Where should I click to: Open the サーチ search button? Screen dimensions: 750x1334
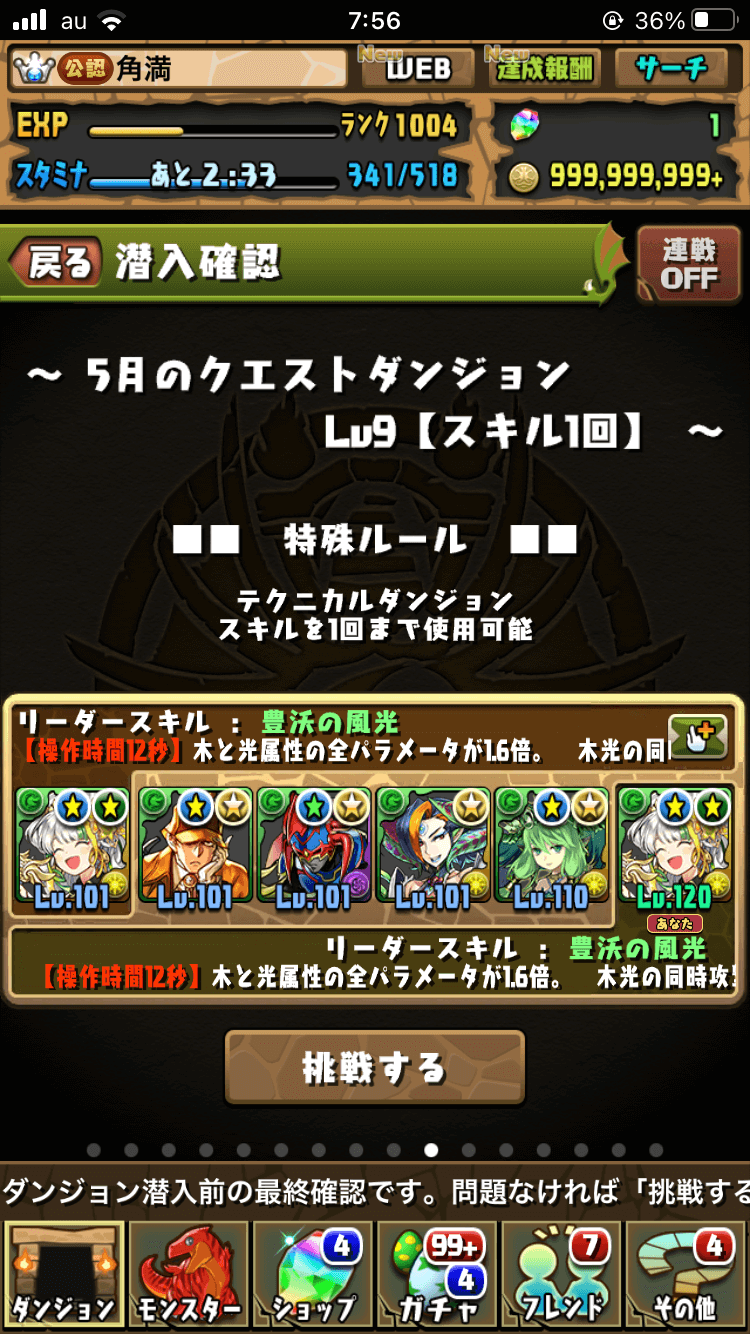[672, 68]
